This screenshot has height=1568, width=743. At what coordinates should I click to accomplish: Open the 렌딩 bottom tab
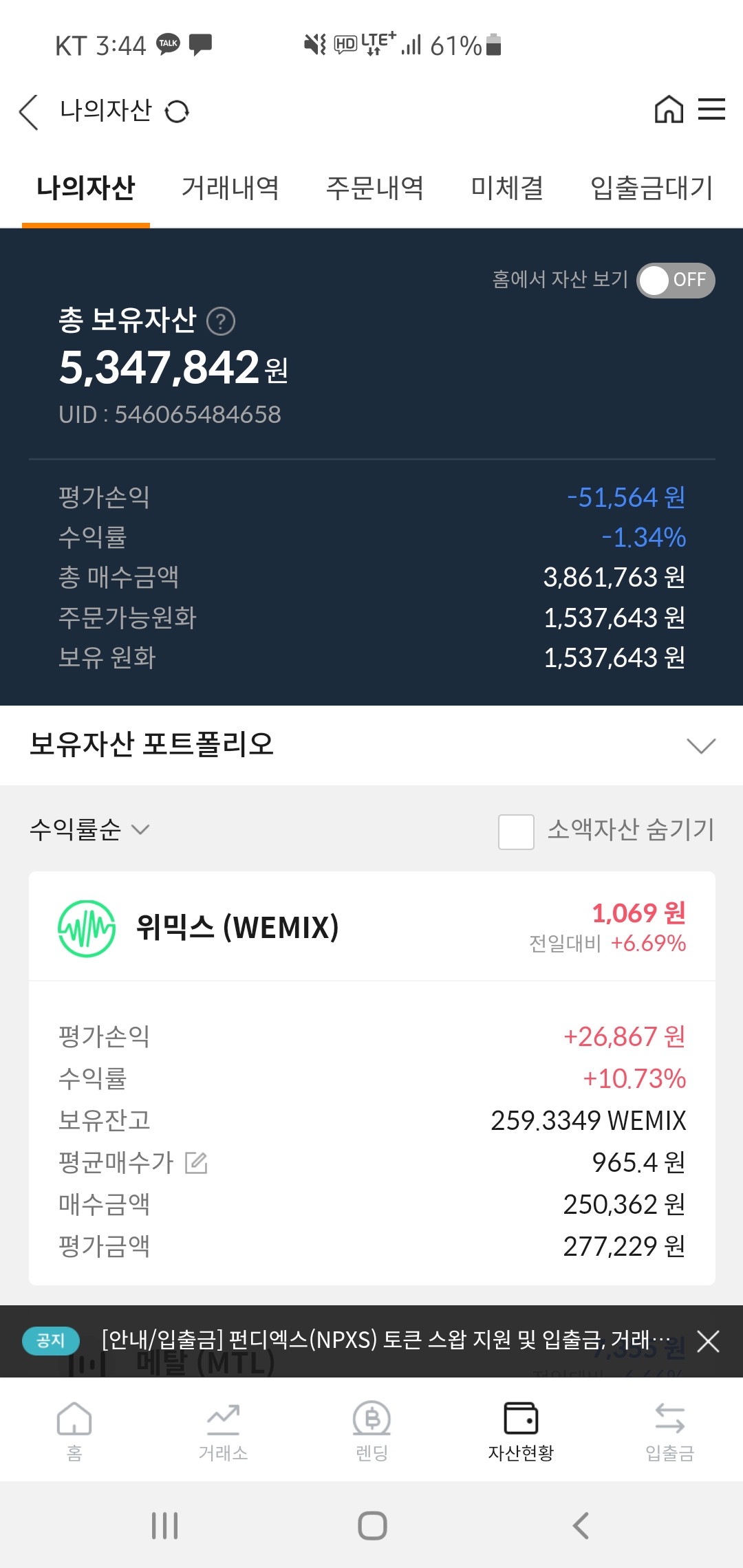pos(371,1432)
